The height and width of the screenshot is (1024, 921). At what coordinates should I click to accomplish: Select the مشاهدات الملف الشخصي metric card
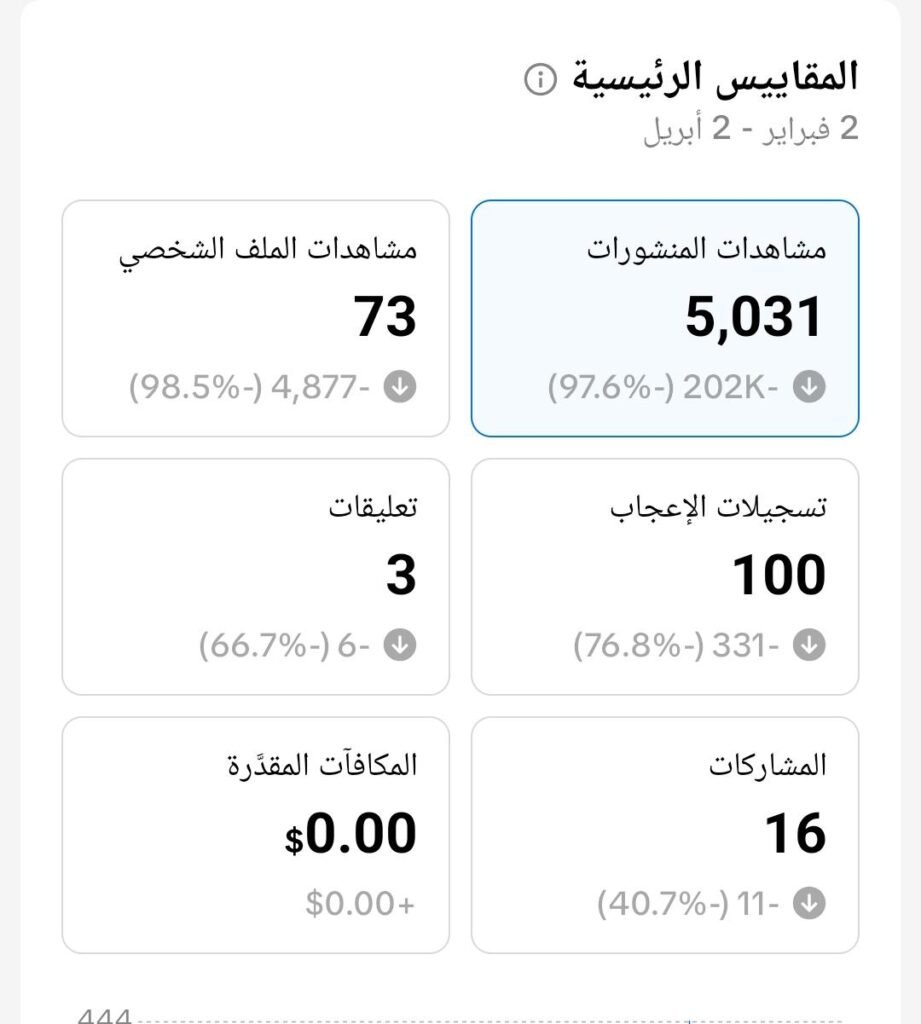click(x=256, y=318)
